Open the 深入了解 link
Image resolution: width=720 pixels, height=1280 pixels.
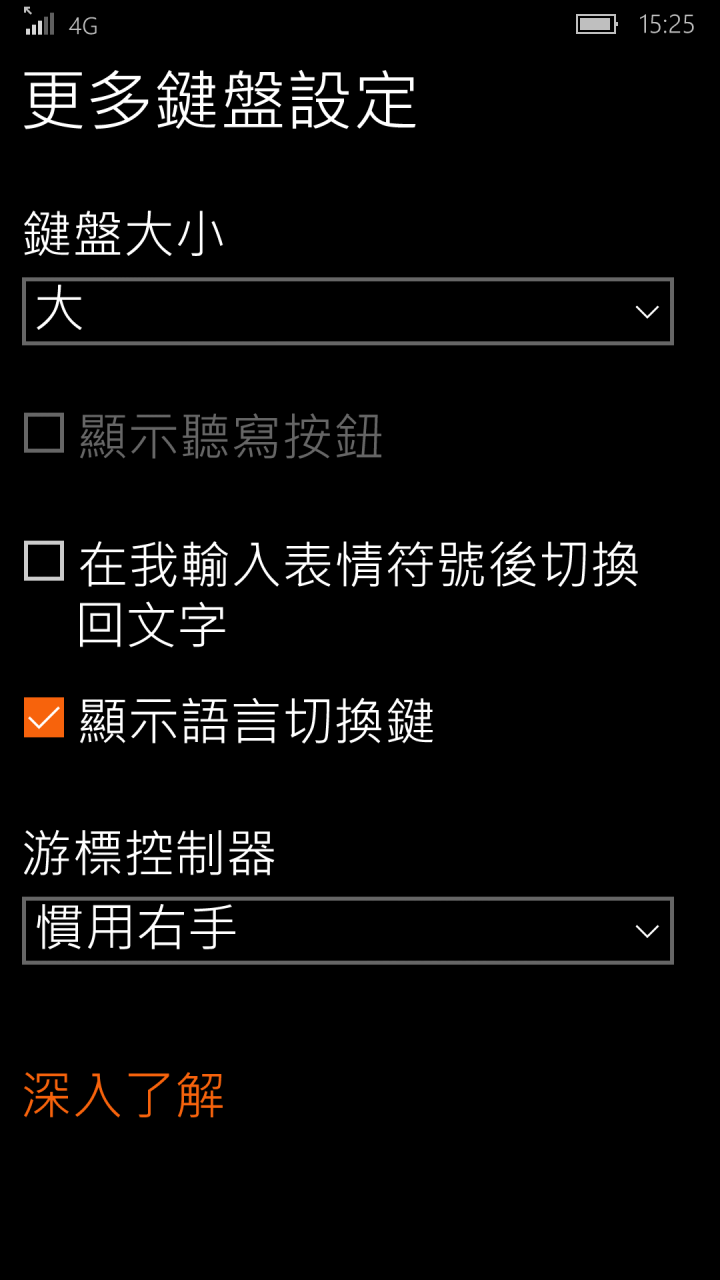pyautogui.click(x=123, y=1095)
